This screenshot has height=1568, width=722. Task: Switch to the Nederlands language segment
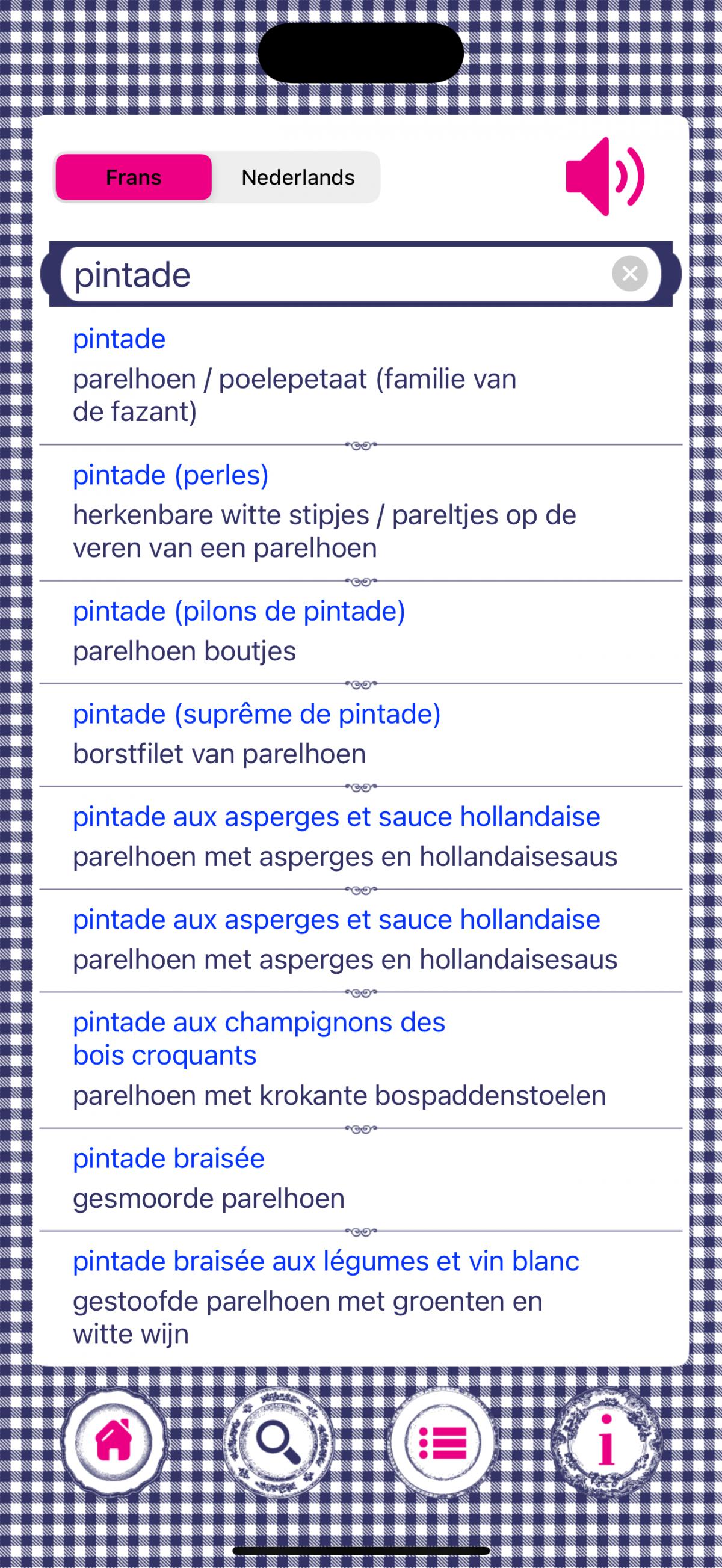tap(298, 177)
